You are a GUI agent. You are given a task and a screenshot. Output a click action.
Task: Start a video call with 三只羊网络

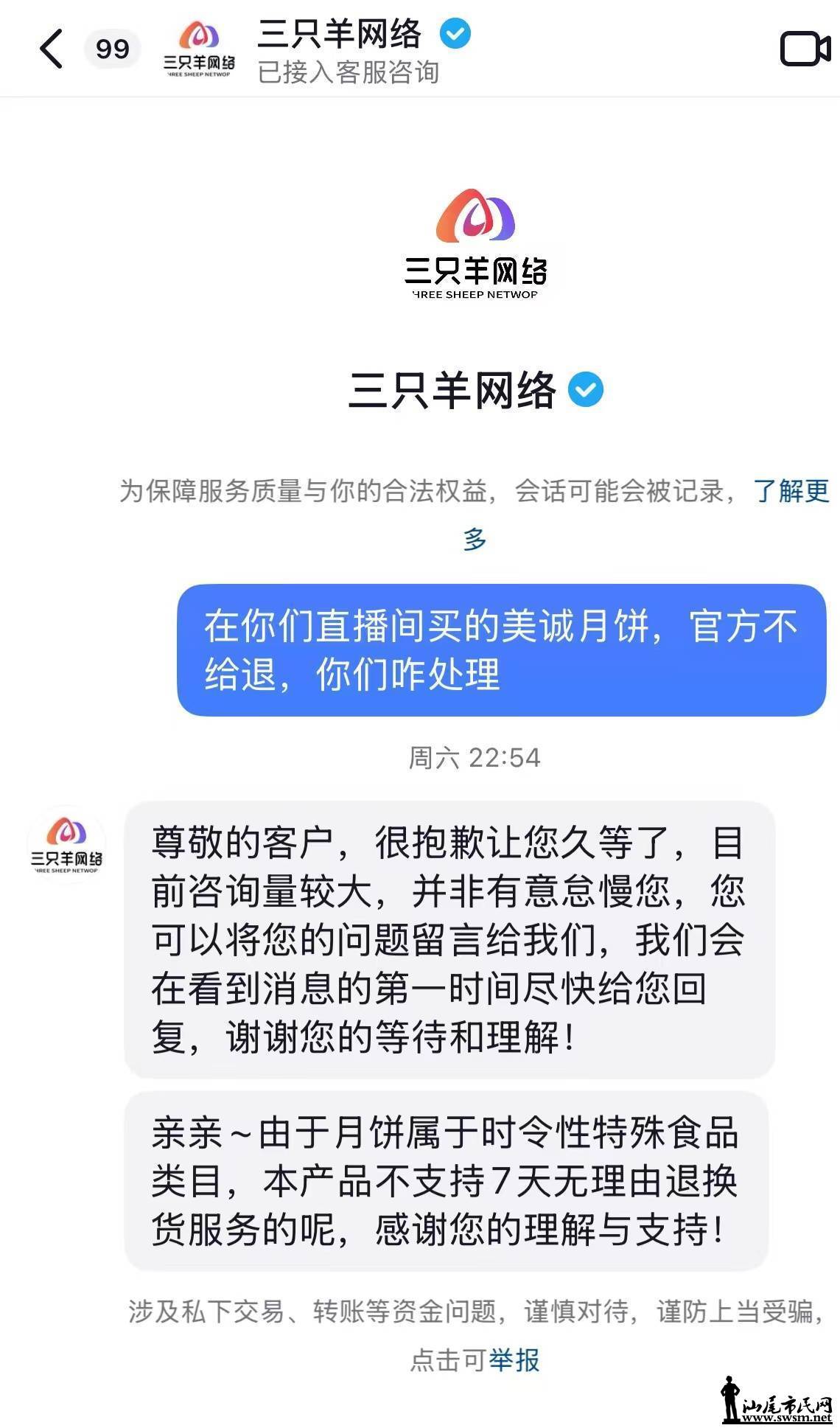click(805, 49)
